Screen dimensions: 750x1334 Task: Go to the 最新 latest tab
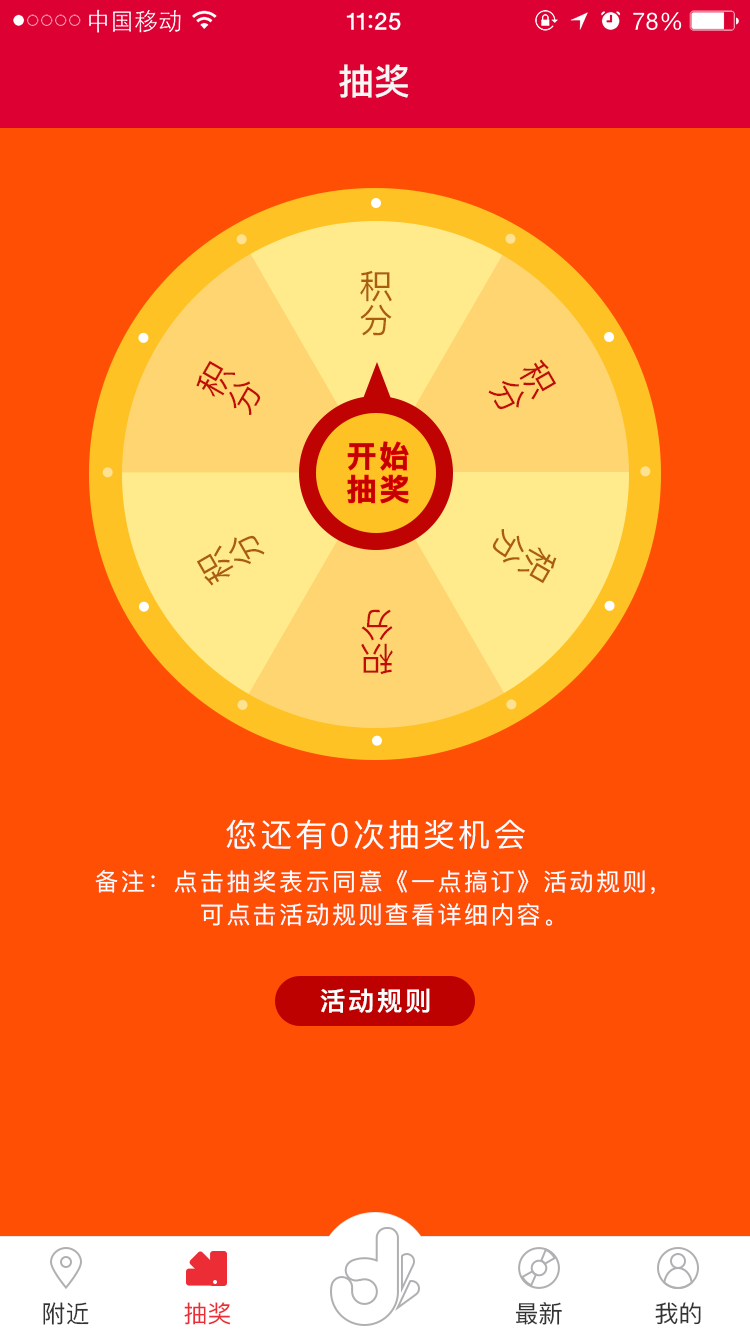(x=538, y=1286)
